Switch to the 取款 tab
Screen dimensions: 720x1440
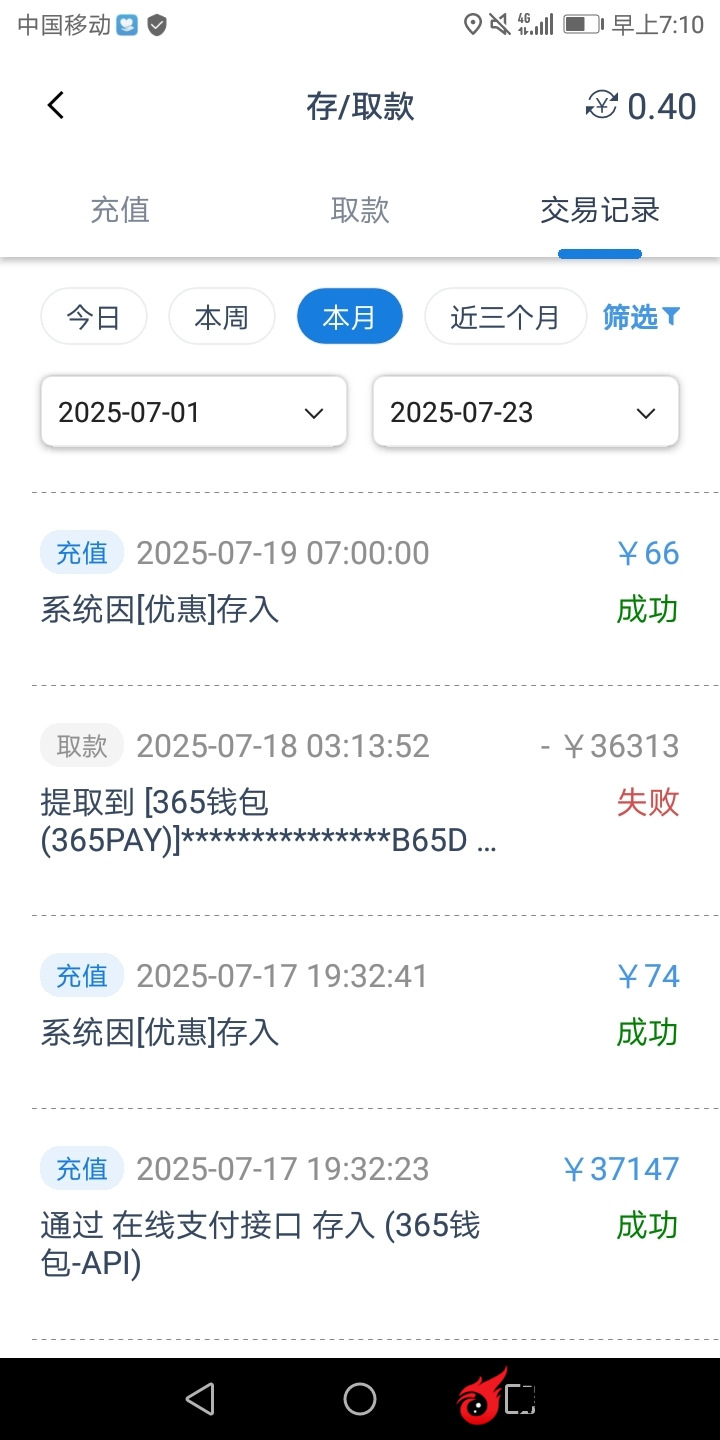(360, 210)
